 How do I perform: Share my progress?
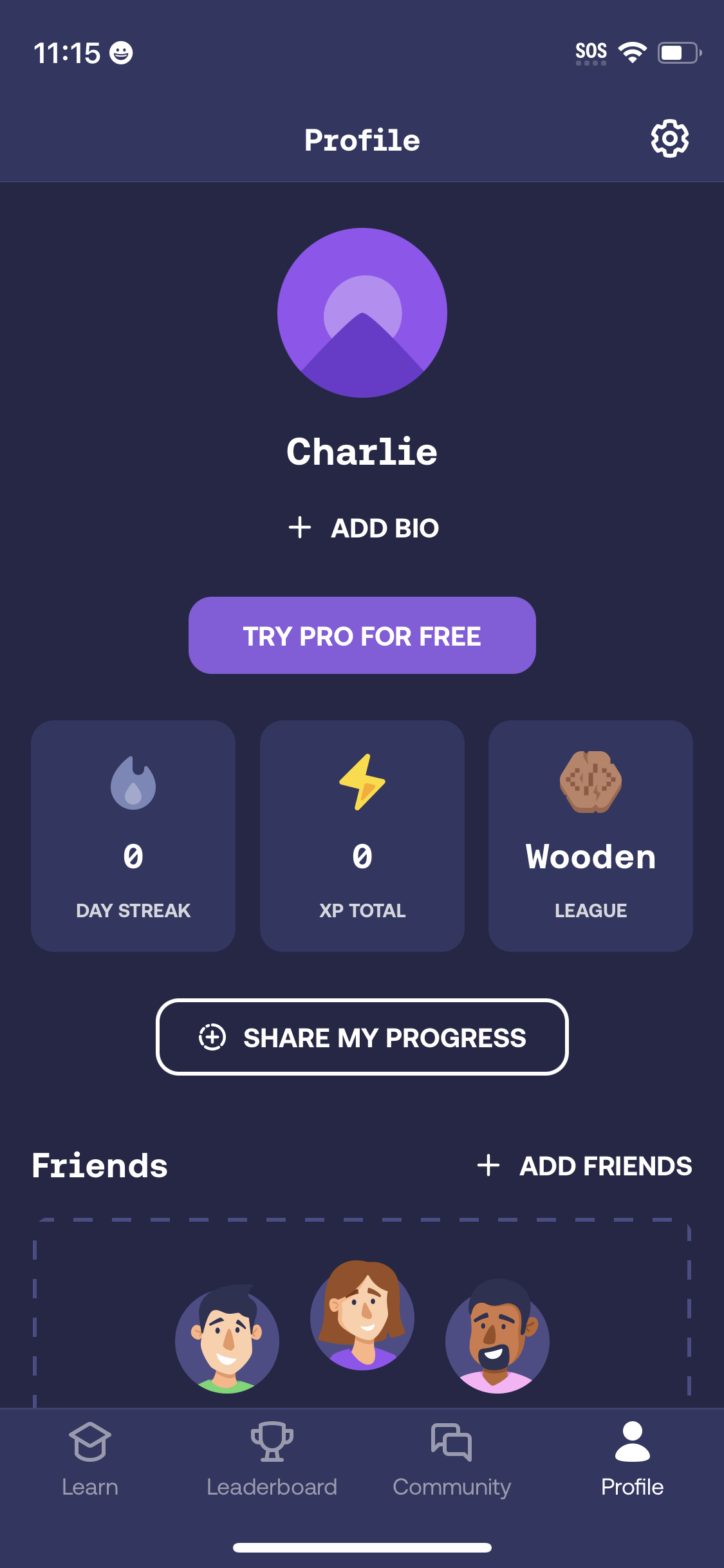pos(362,1037)
